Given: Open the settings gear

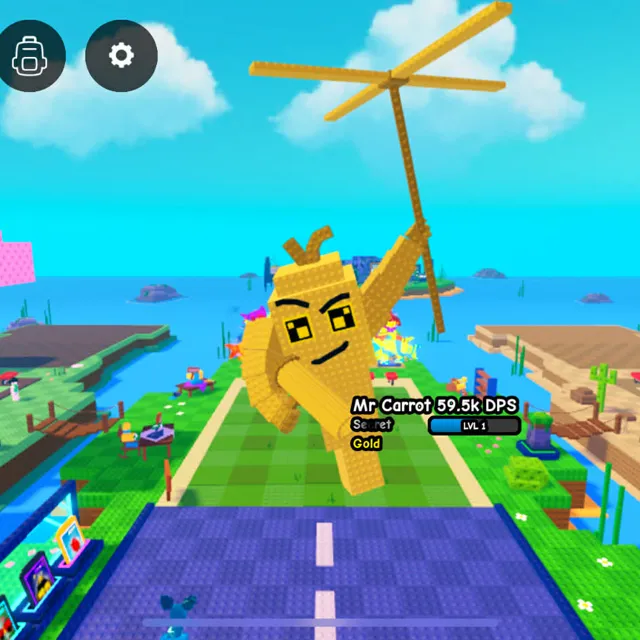Looking at the screenshot, I should point(121,56).
